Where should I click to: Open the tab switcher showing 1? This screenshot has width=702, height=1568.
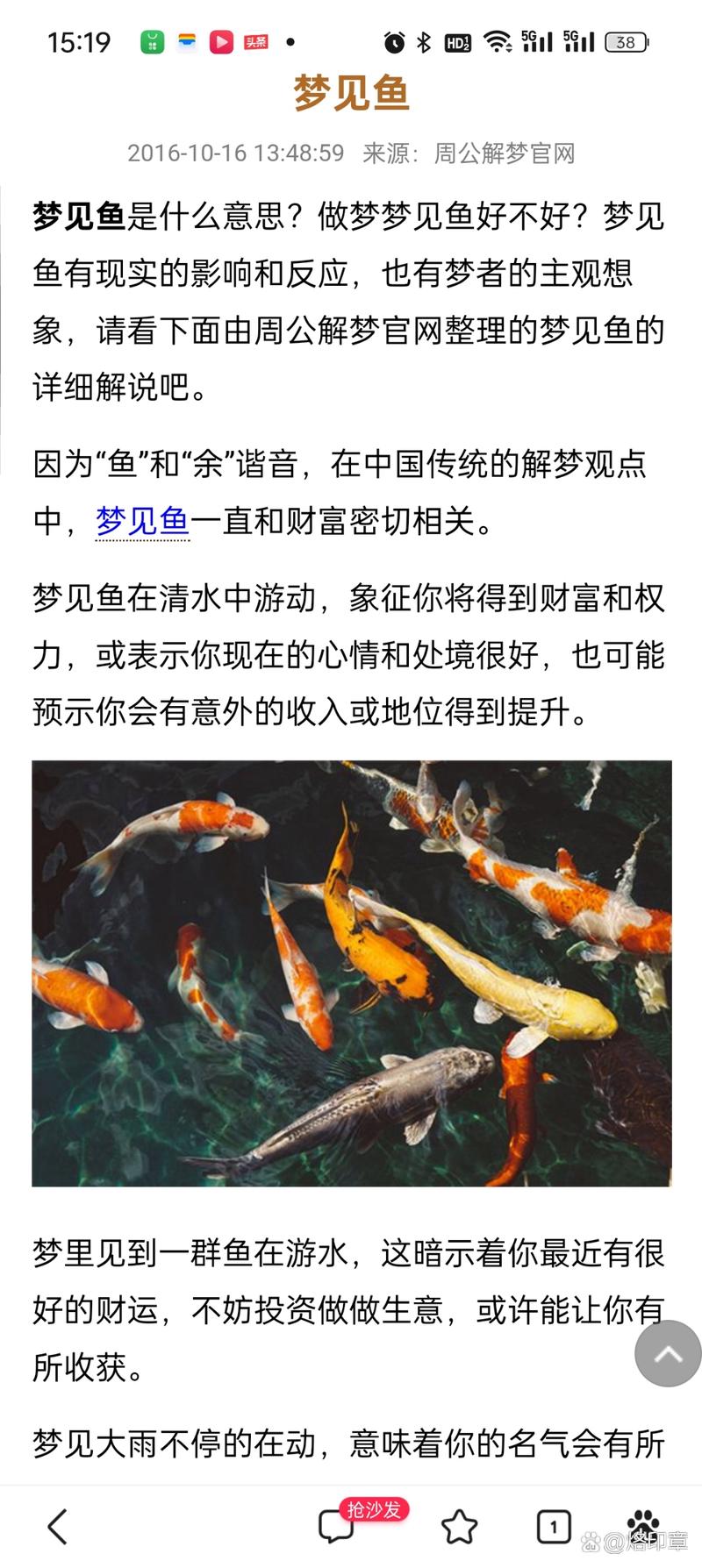pyautogui.click(x=553, y=1527)
